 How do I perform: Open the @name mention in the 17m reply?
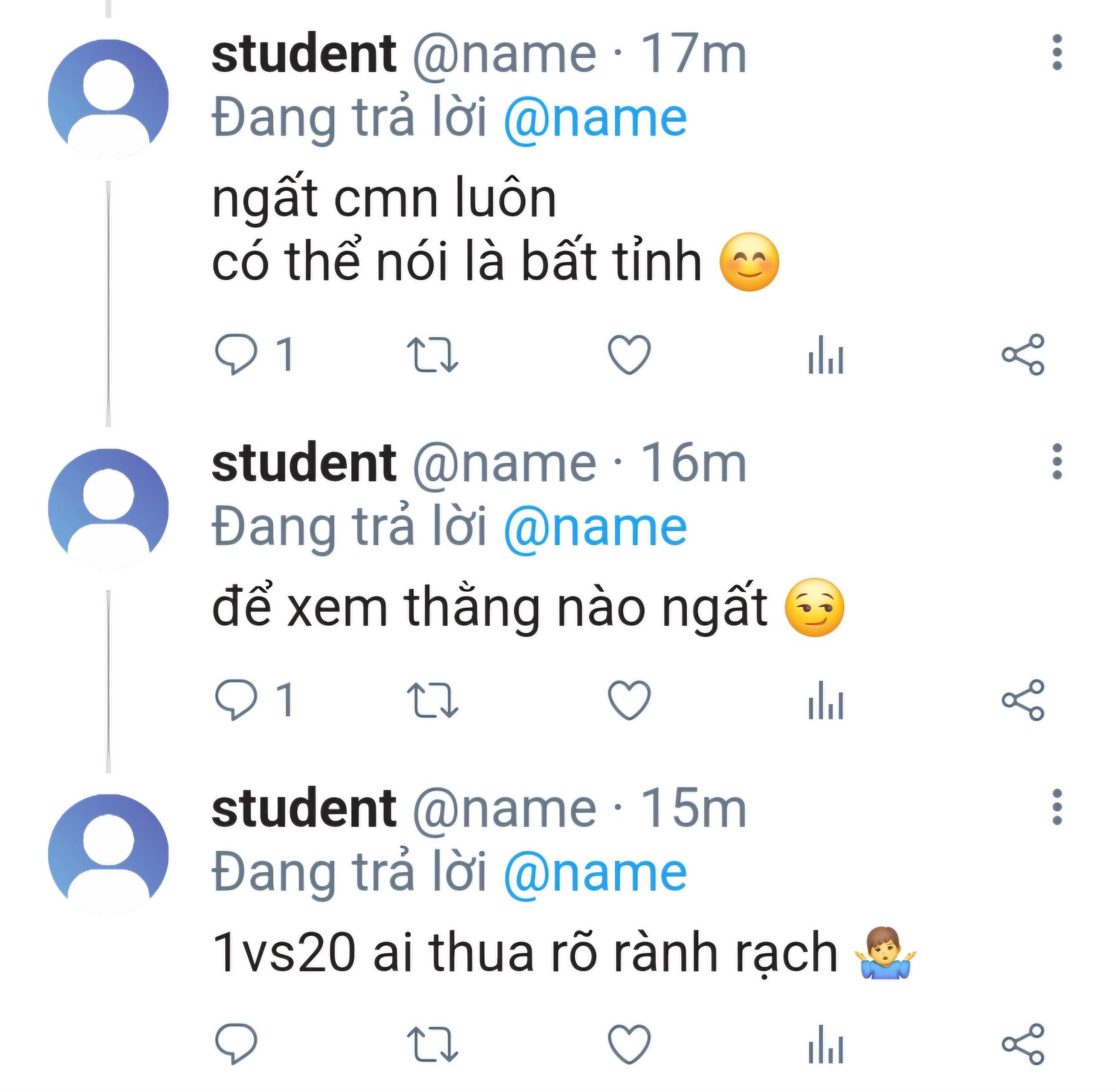point(595,118)
